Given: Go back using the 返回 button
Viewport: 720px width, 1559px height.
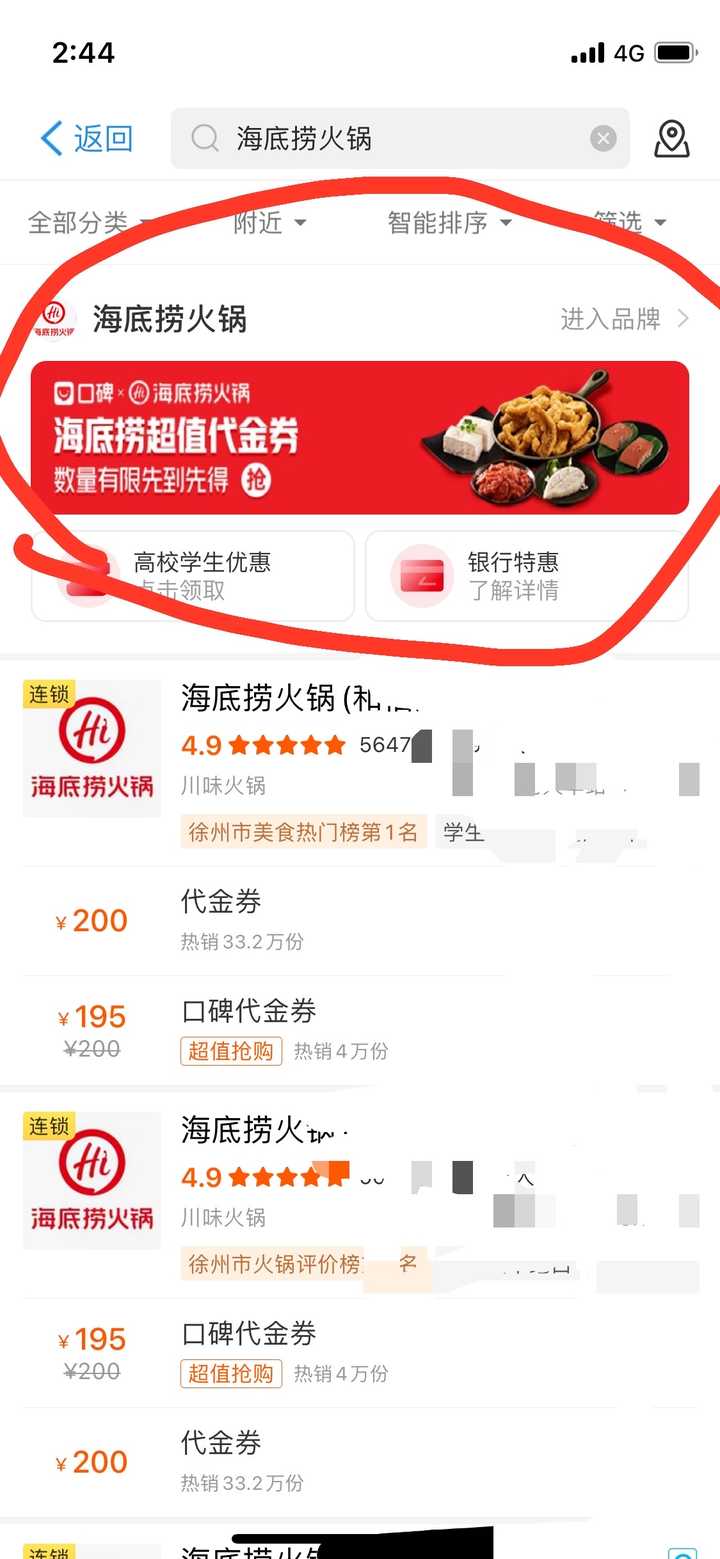Looking at the screenshot, I should pyautogui.click(x=87, y=138).
